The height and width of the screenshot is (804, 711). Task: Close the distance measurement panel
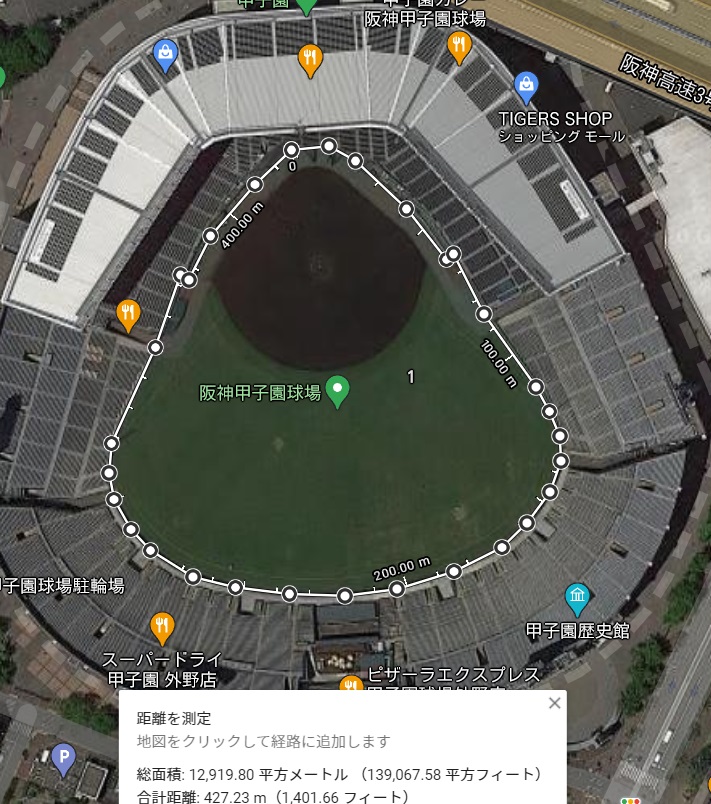pos(554,703)
